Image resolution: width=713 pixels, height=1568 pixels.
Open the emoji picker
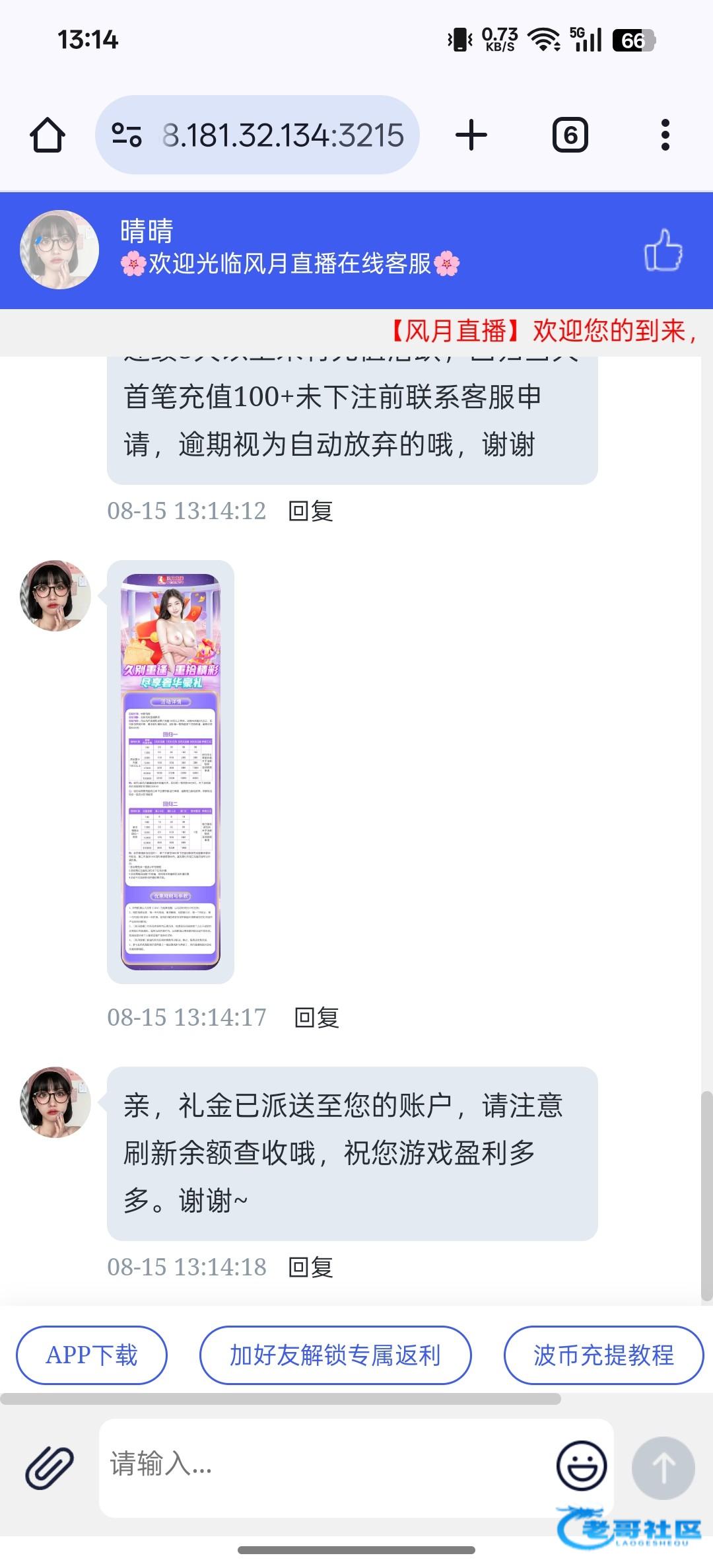pos(582,1466)
